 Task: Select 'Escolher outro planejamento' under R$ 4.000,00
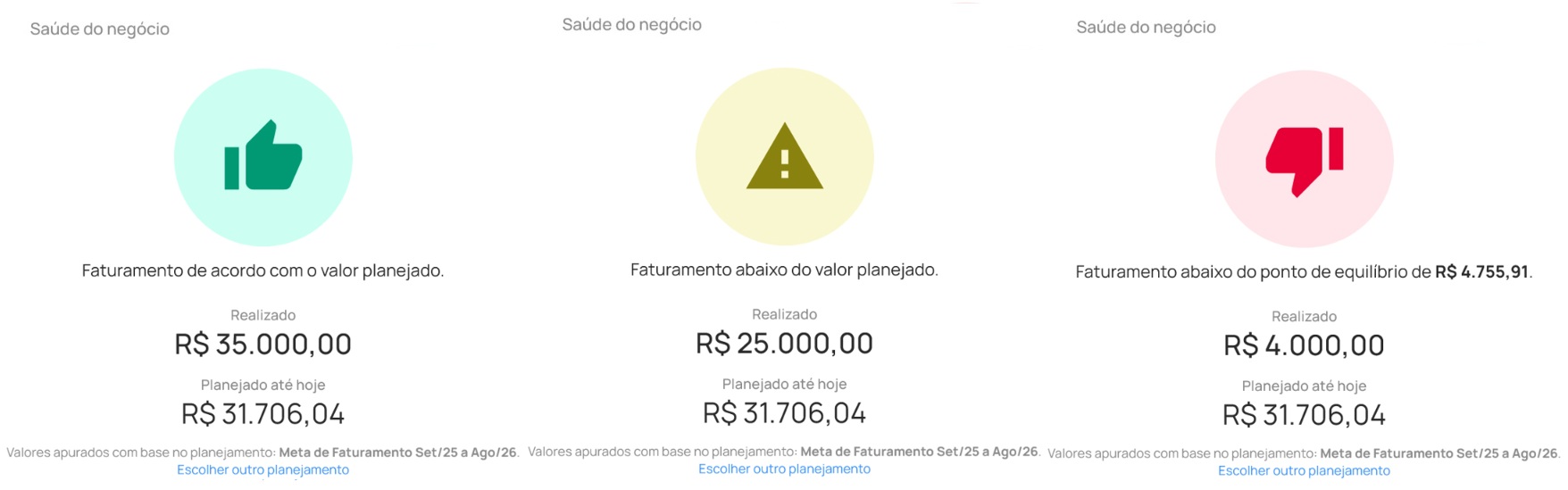[1304, 470]
